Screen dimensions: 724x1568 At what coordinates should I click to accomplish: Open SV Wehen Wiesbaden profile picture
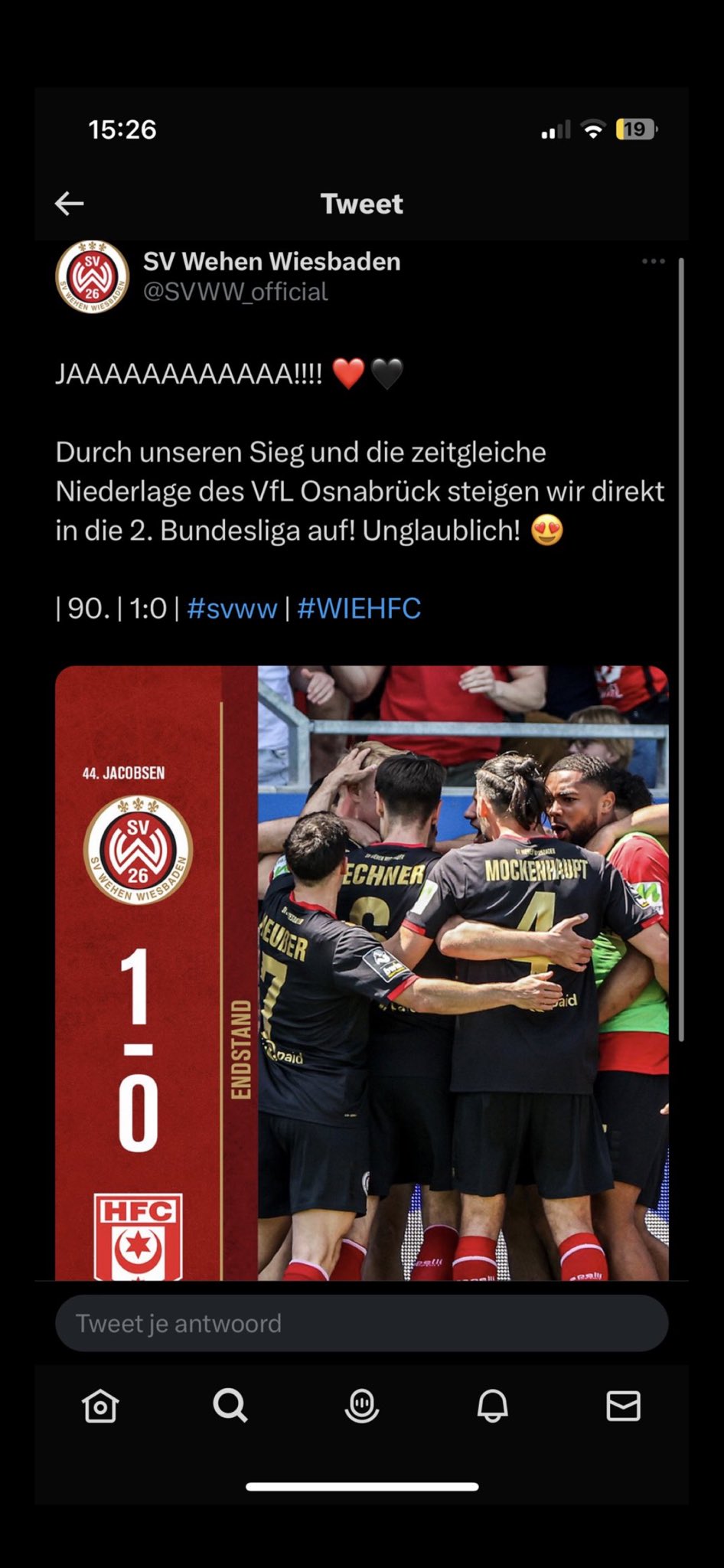coord(93,277)
